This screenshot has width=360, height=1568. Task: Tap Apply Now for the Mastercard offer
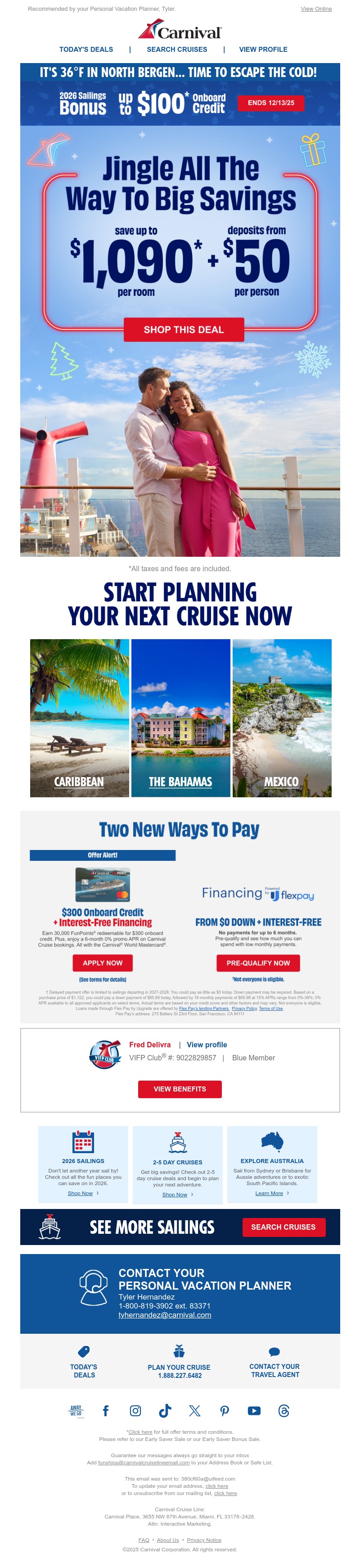[x=102, y=962]
